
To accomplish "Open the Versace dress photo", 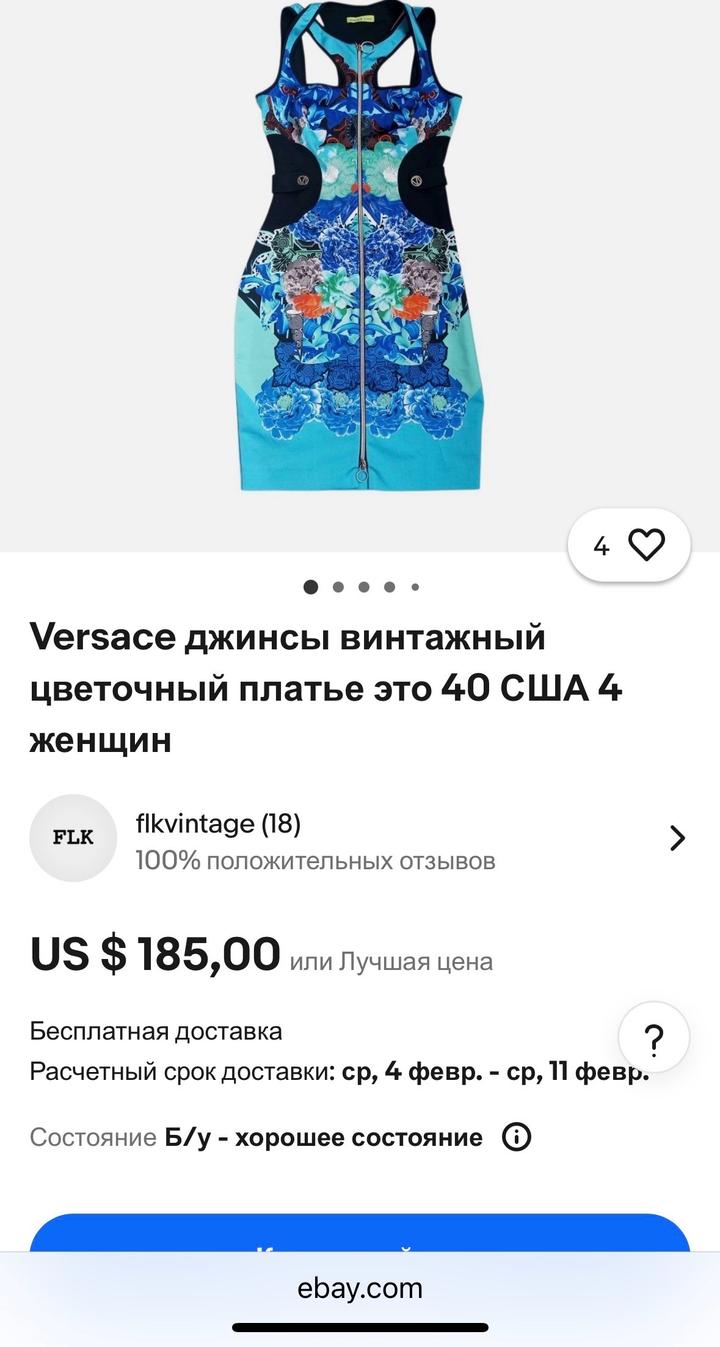I will point(359,250).
